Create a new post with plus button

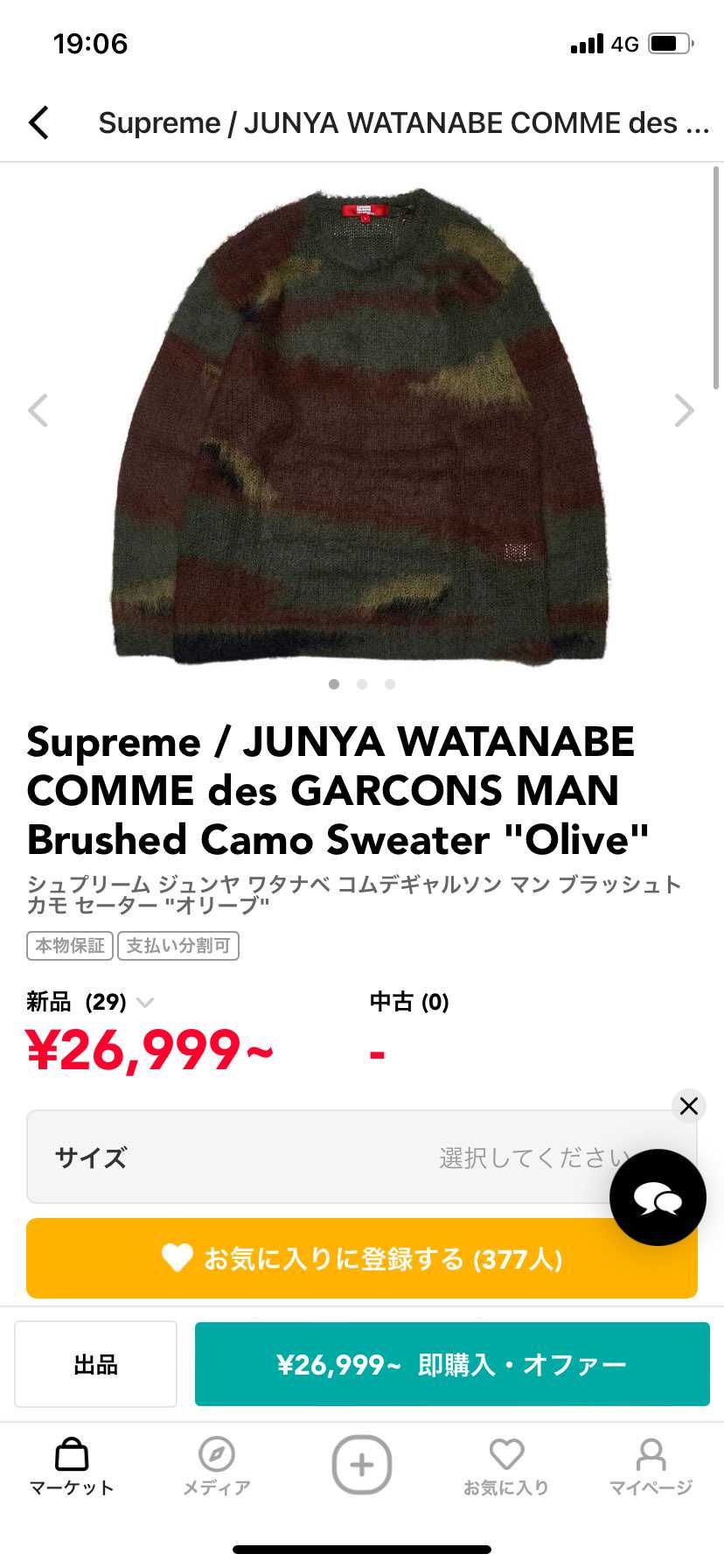[x=361, y=1464]
